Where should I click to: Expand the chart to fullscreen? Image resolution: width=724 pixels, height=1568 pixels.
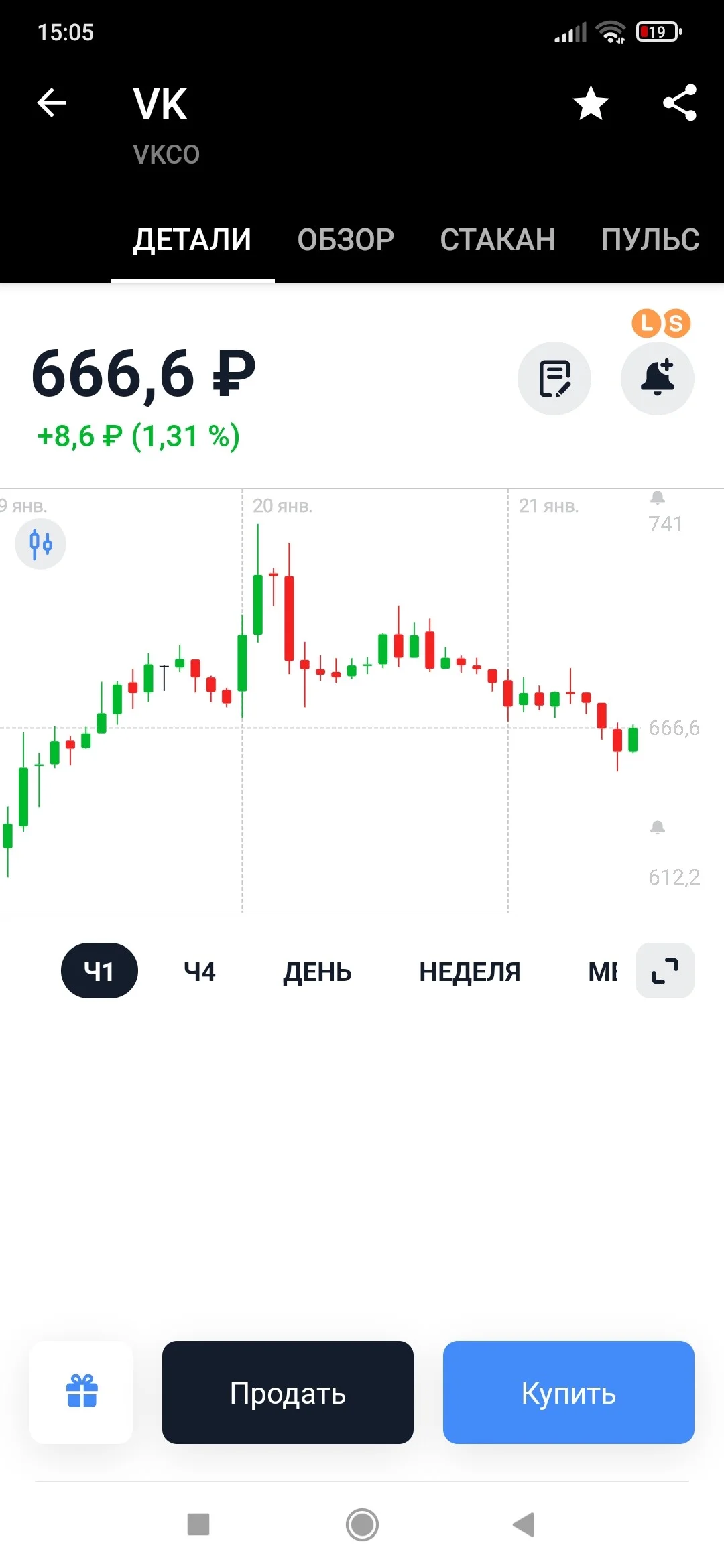[665, 971]
